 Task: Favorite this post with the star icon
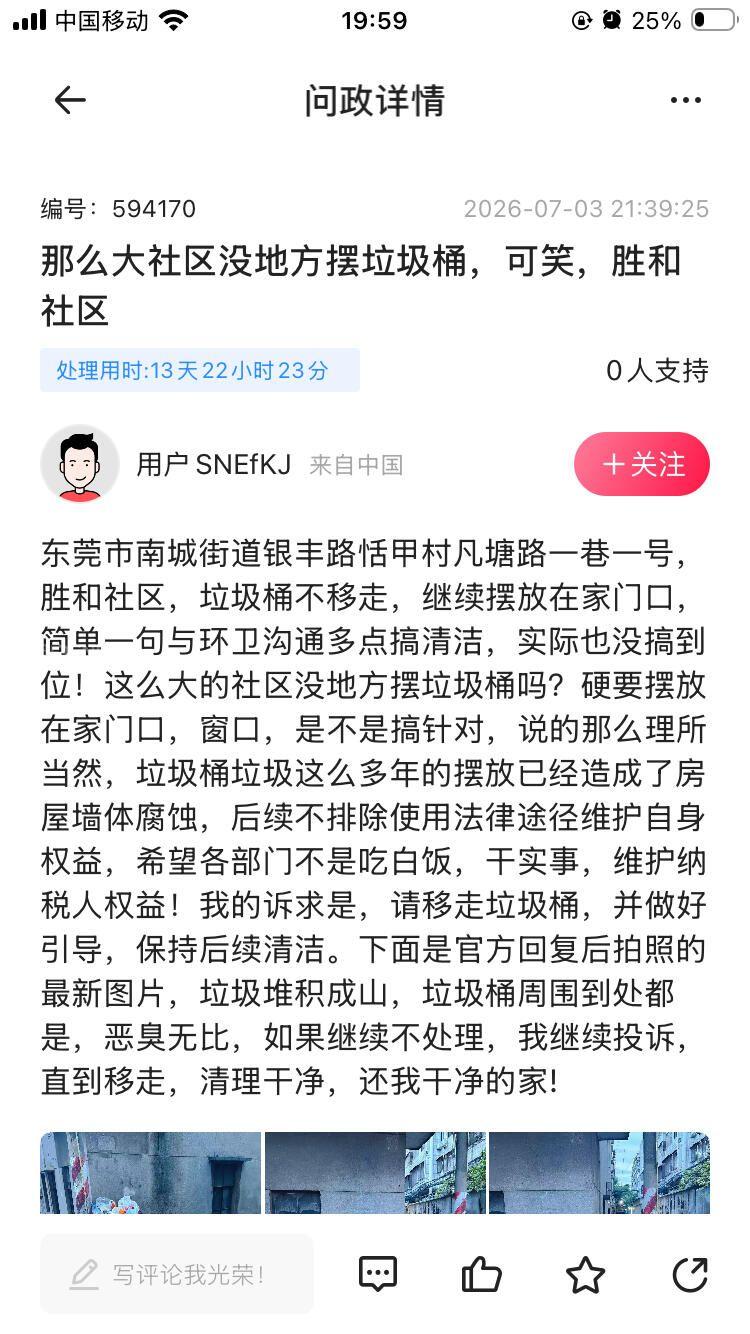coord(585,1274)
